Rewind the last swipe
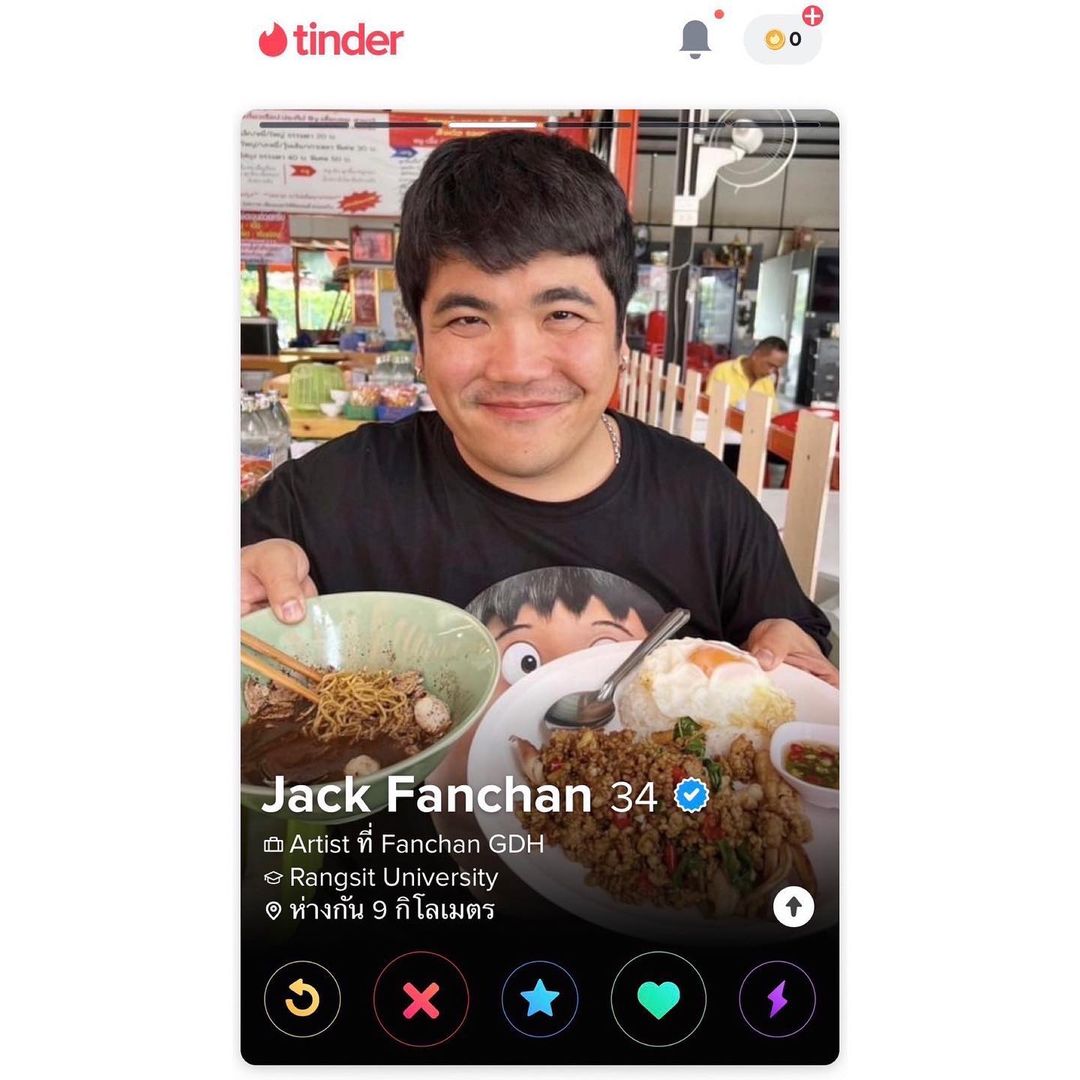 [x=302, y=998]
